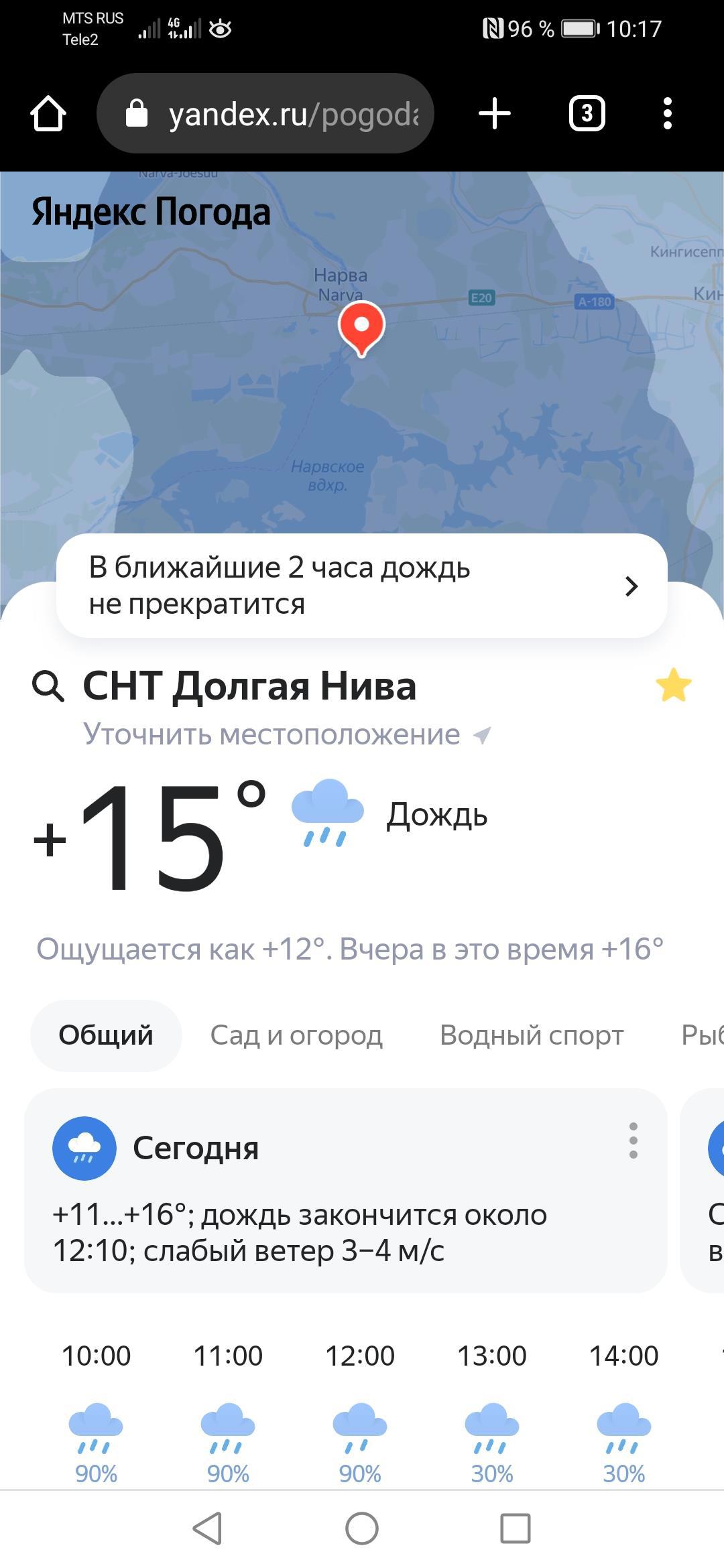Open recent apps from navigation bar

click(x=516, y=1528)
